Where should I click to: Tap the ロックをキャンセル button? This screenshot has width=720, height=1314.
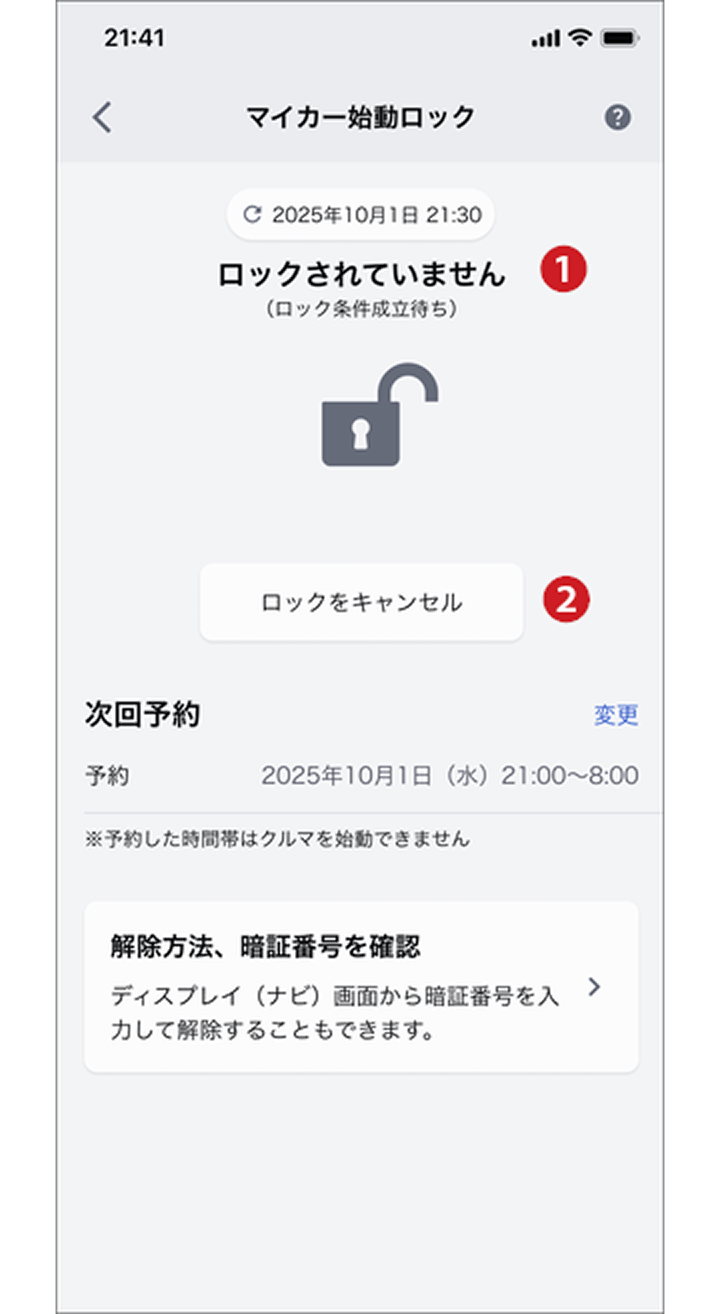[361, 602]
